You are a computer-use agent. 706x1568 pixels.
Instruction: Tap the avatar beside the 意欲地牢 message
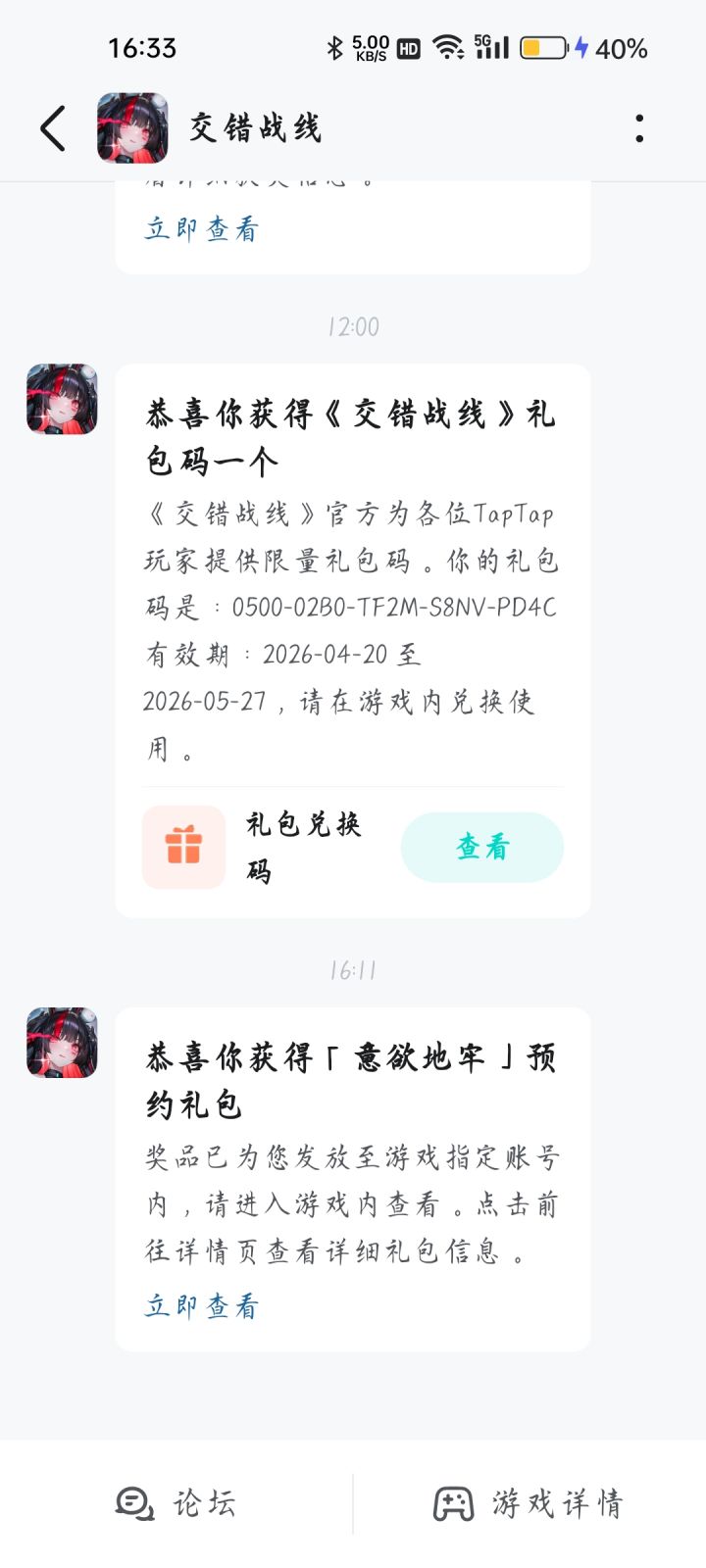coord(61,1044)
